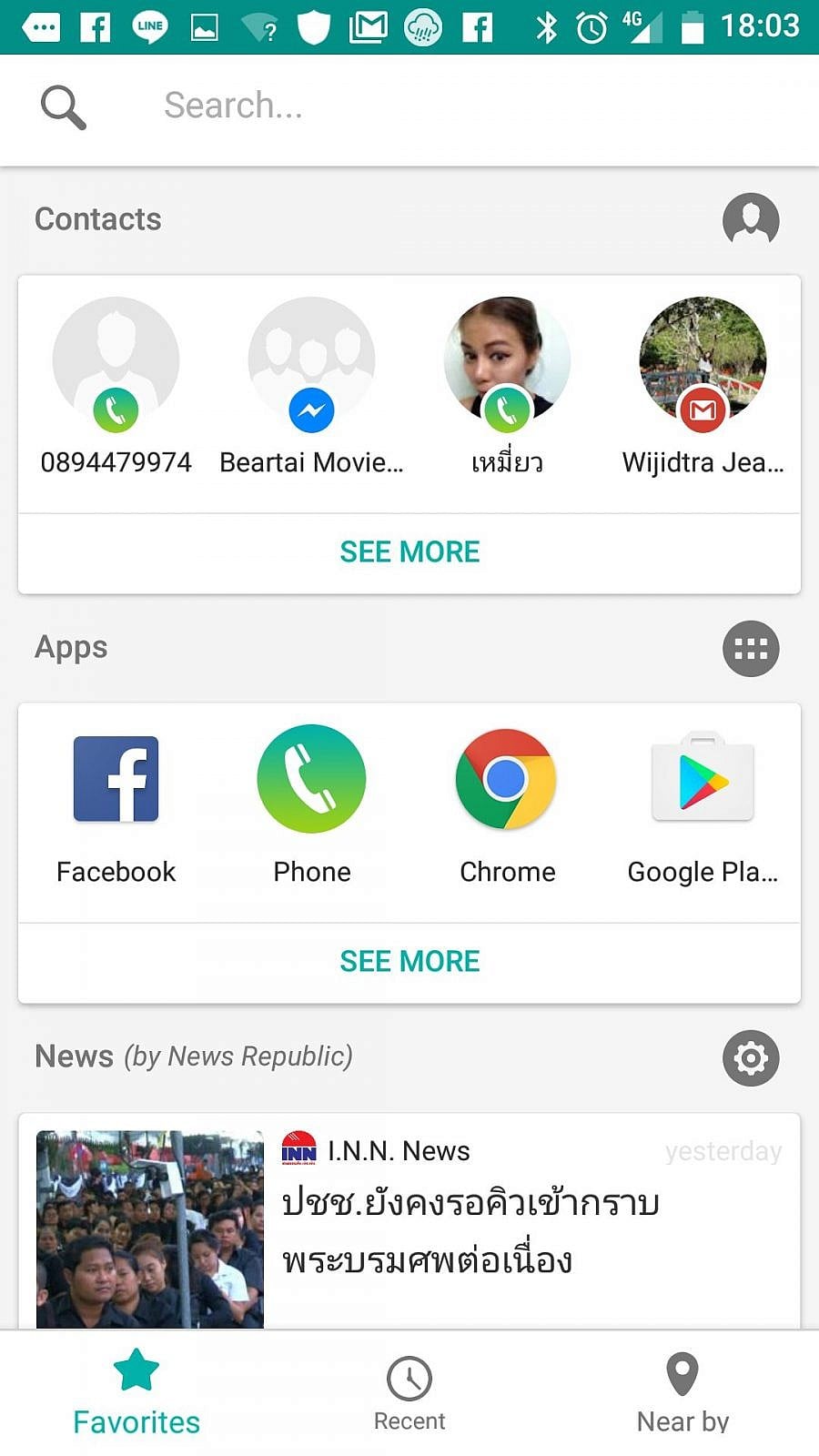Open Google Play Store app
This screenshot has width=819, height=1456.
[x=703, y=801]
